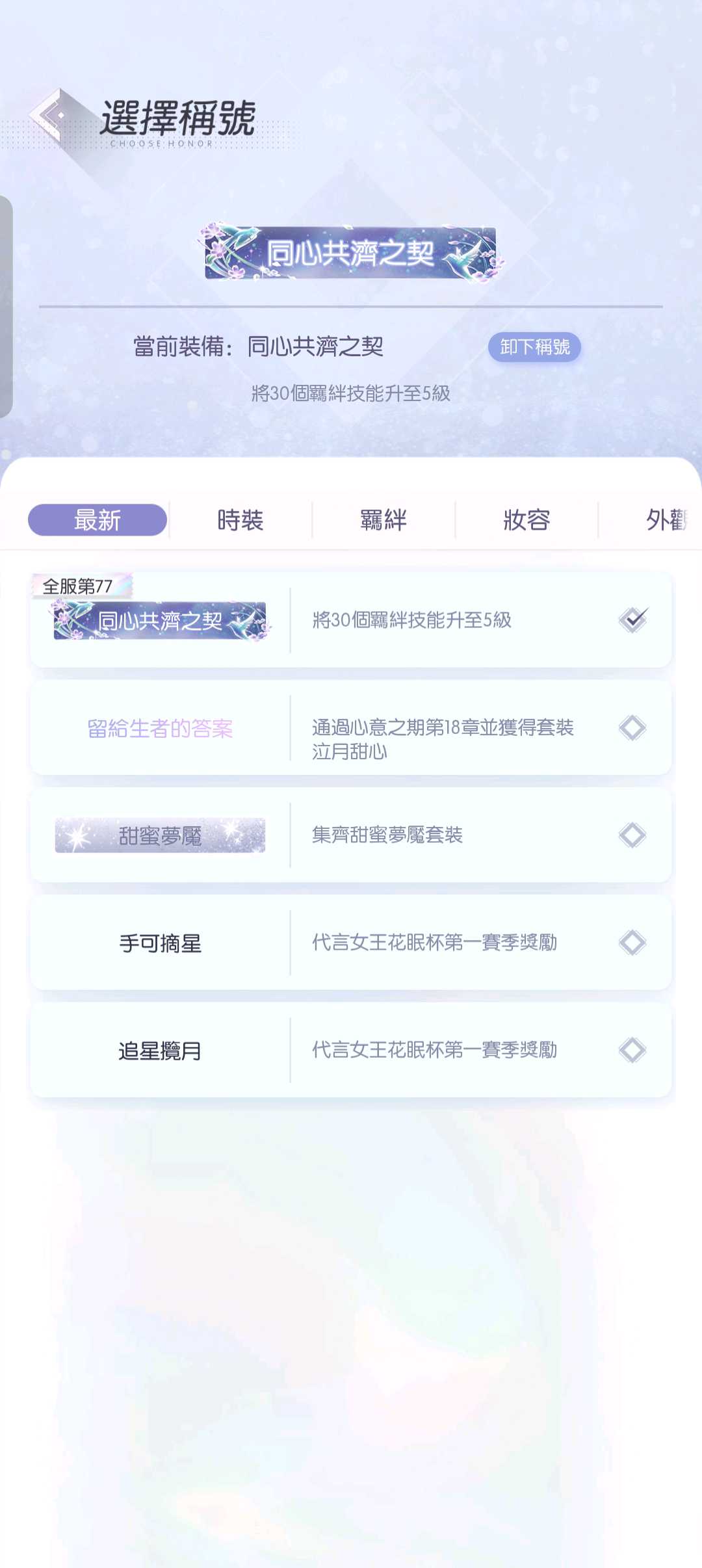702x1568 pixels.
Task: Equip the 甜蜜夢魘 title
Action: click(x=351, y=835)
